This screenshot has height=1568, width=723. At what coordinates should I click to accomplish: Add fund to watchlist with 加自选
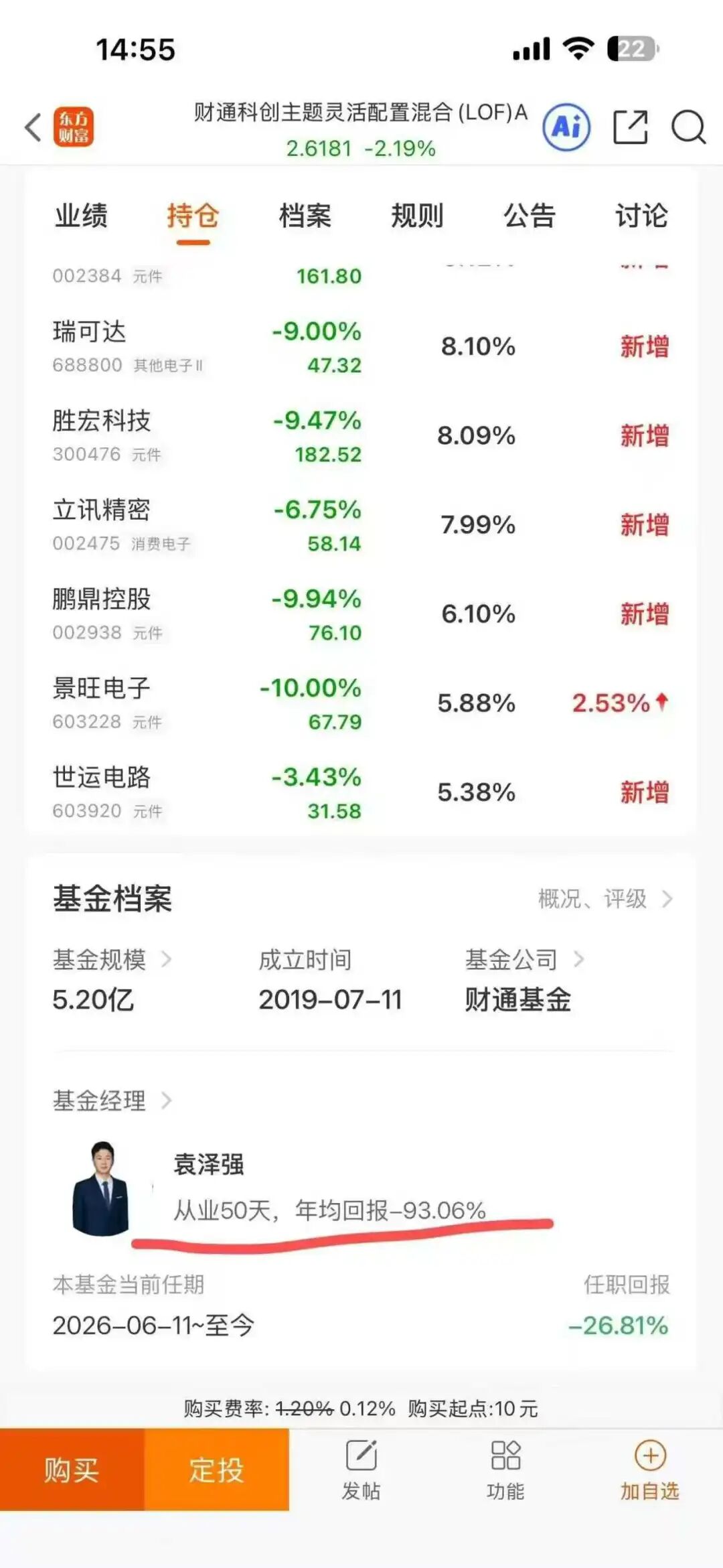click(x=650, y=1470)
